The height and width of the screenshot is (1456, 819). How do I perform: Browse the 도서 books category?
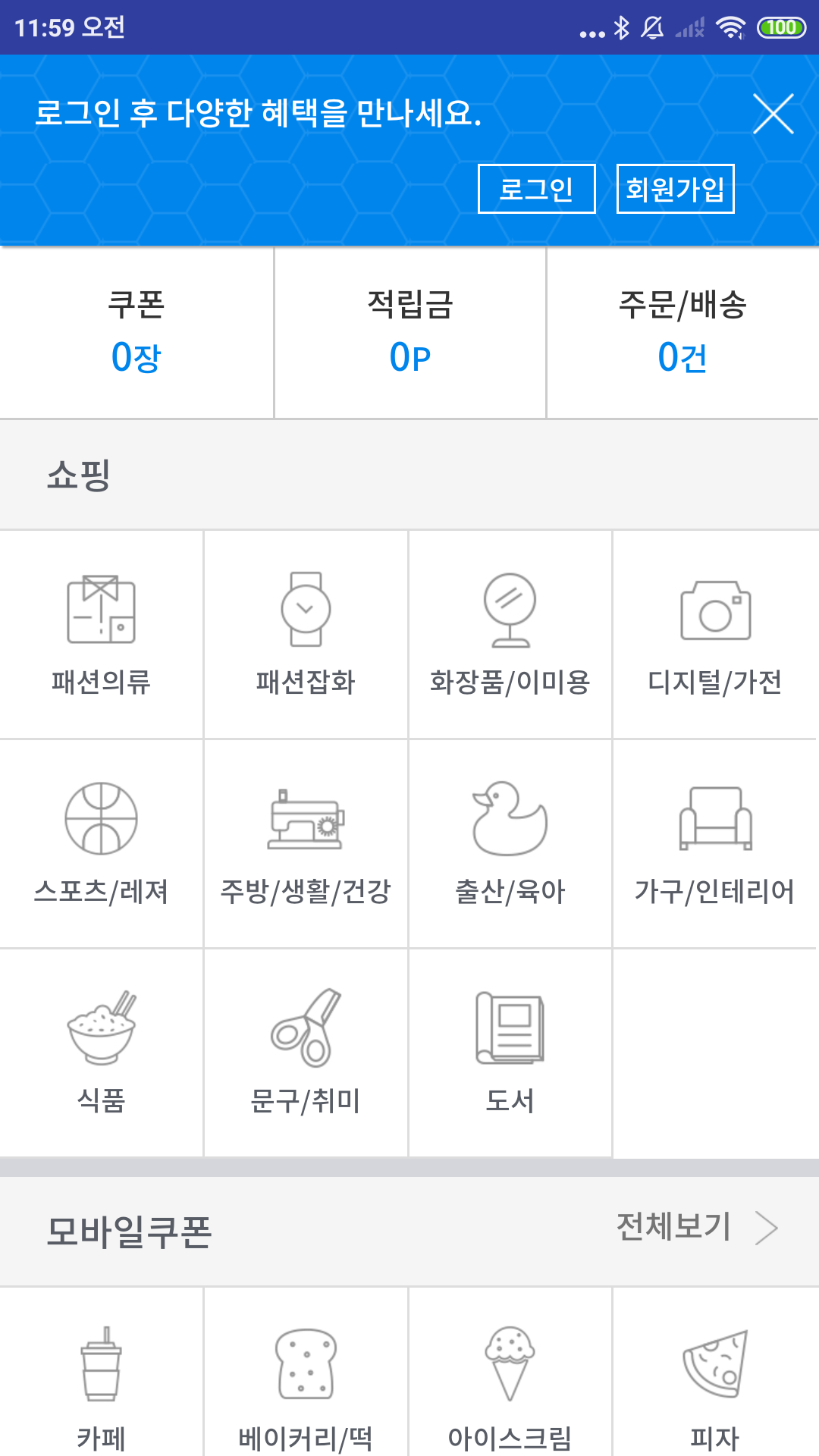(x=510, y=1053)
